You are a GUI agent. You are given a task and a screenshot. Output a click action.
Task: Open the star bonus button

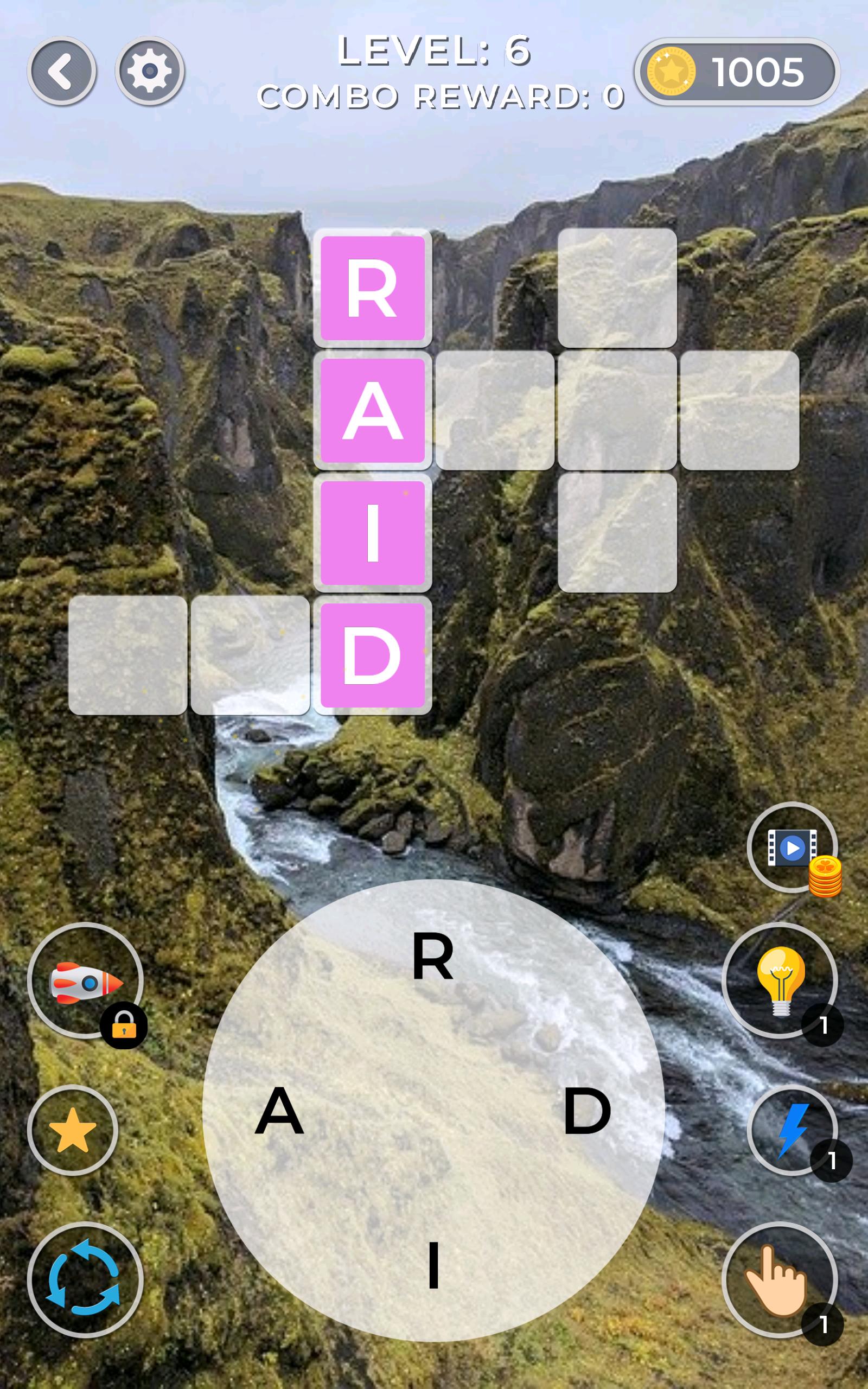pyautogui.click(x=72, y=1130)
